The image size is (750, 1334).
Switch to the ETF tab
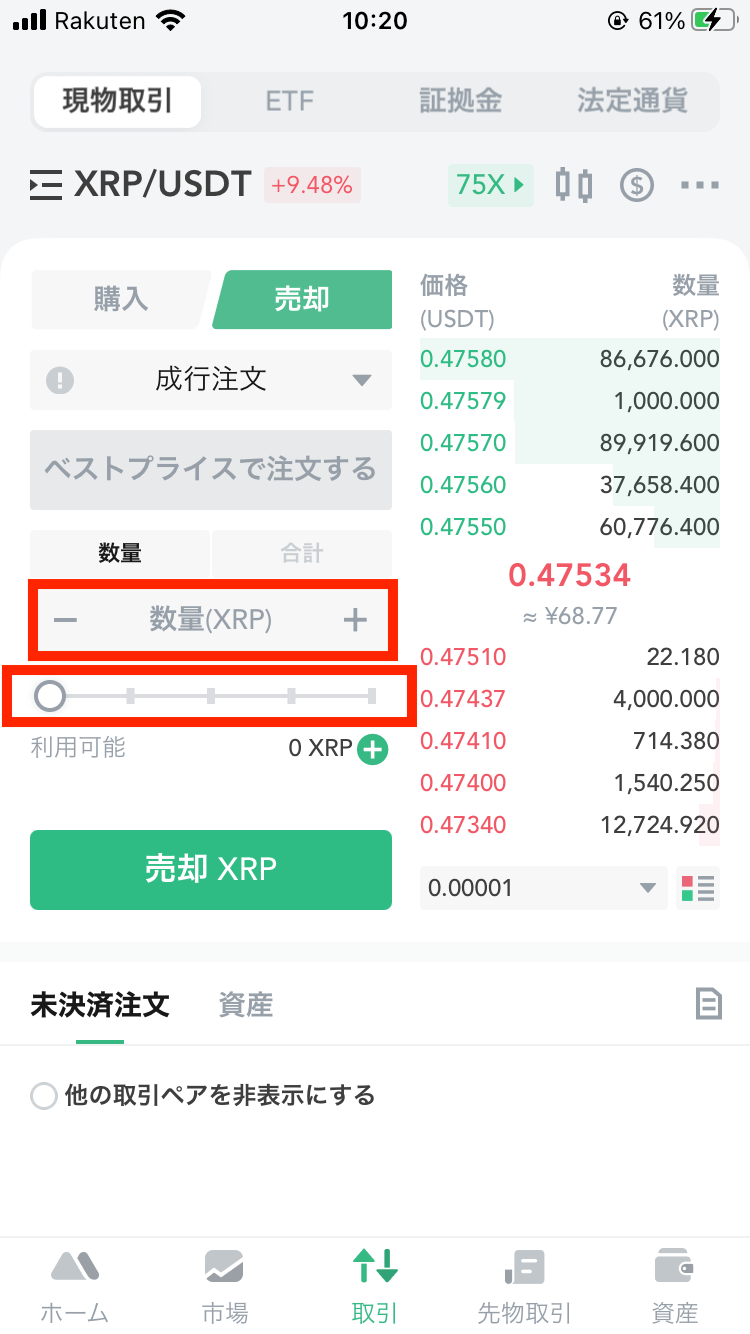click(x=290, y=101)
